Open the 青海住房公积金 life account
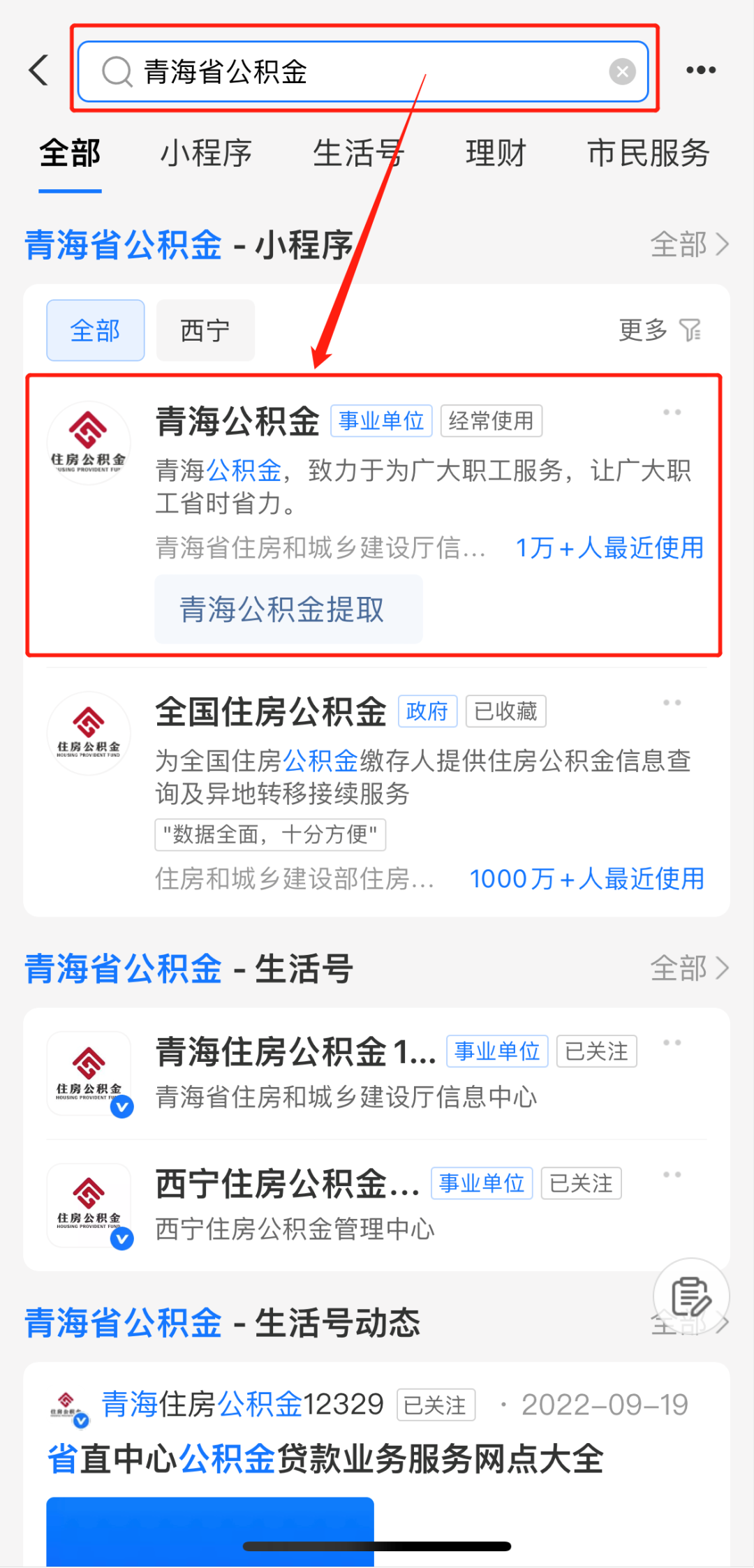 (296, 1052)
